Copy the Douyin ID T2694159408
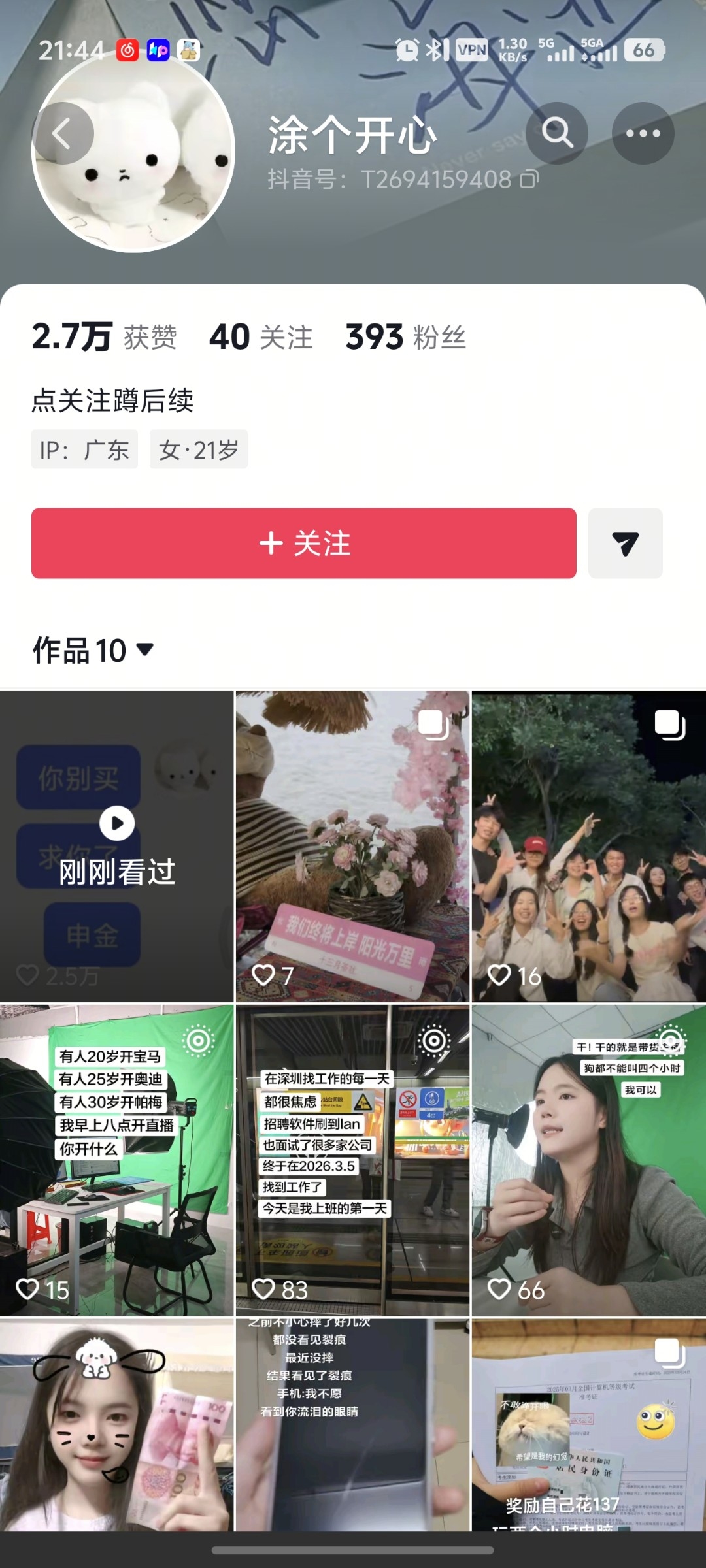This screenshot has width=706, height=1568. [529, 179]
